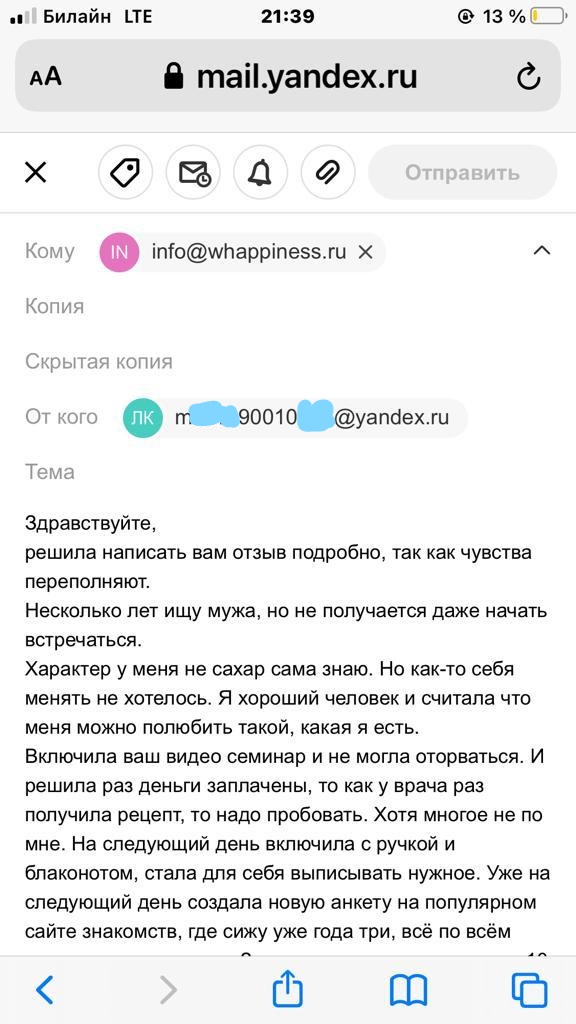This screenshot has width=576, height=1024.
Task: Attach a file with the paperclip
Action: point(328,173)
